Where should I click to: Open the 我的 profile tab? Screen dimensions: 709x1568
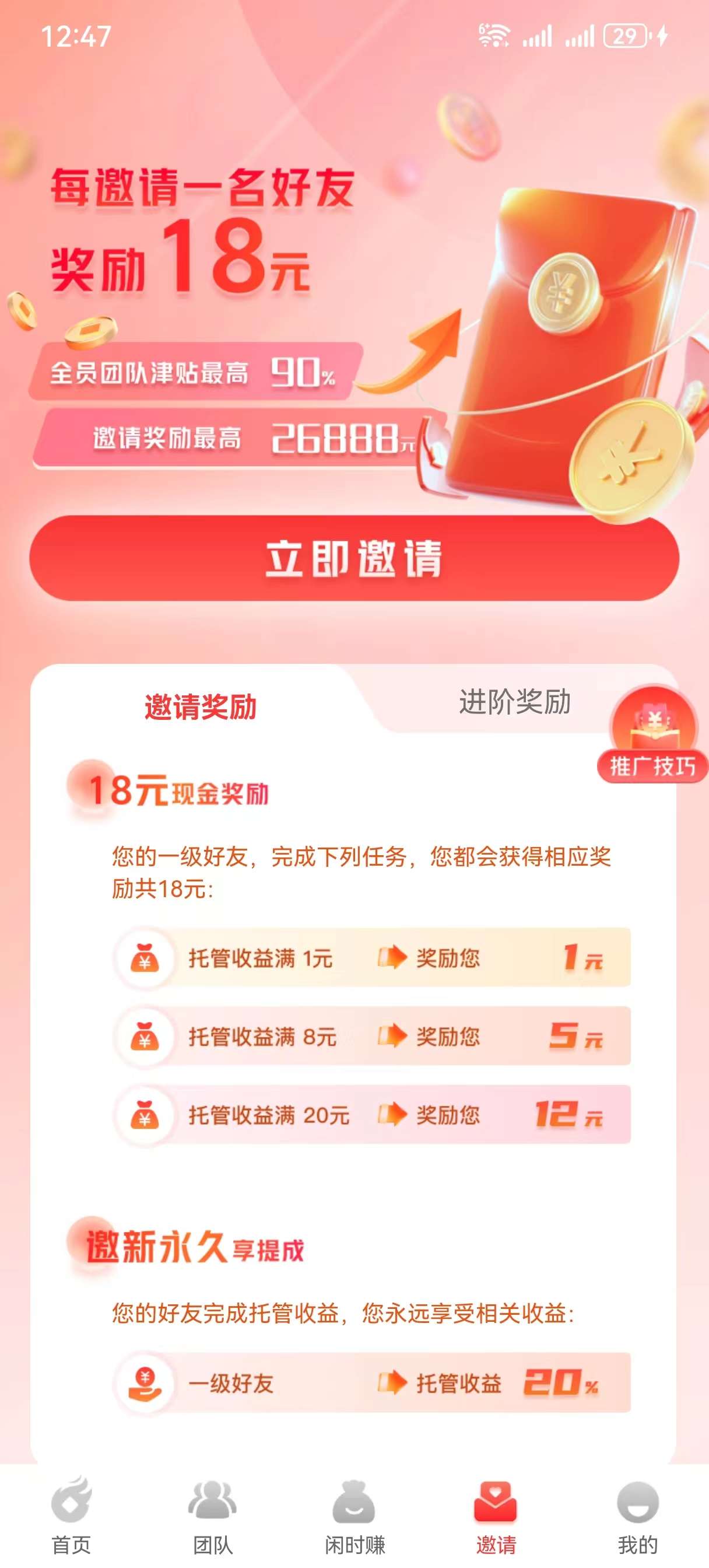[x=638, y=1515]
